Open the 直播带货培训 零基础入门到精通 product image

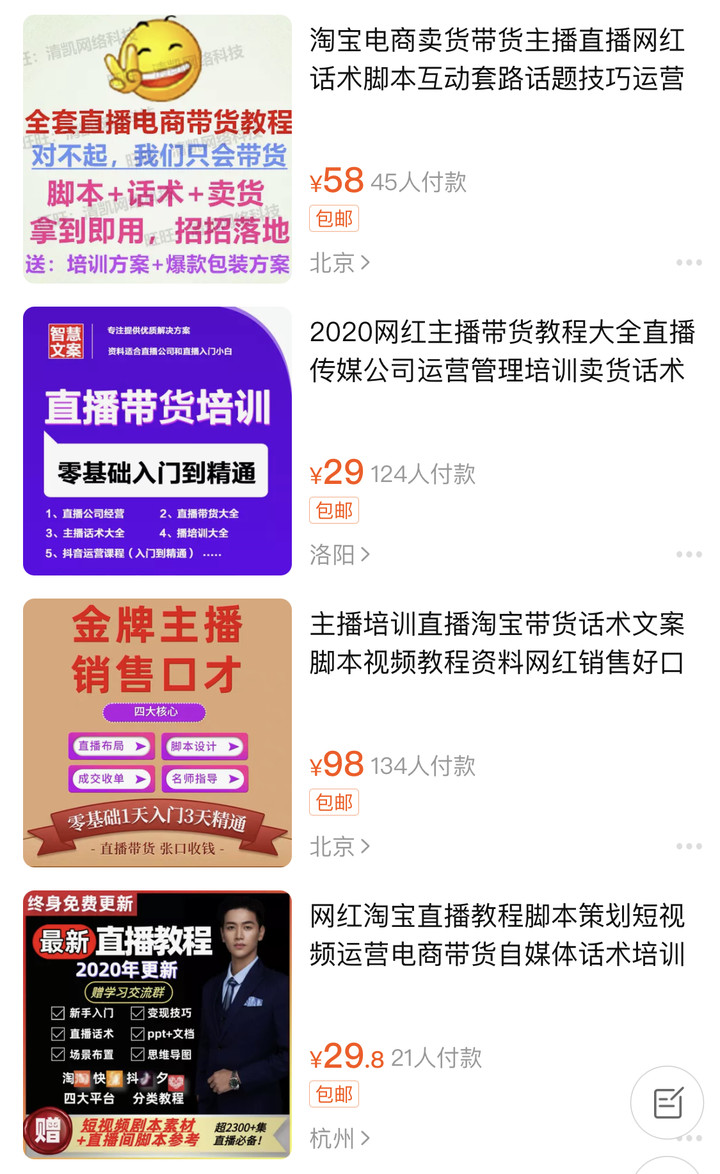click(157, 441)
